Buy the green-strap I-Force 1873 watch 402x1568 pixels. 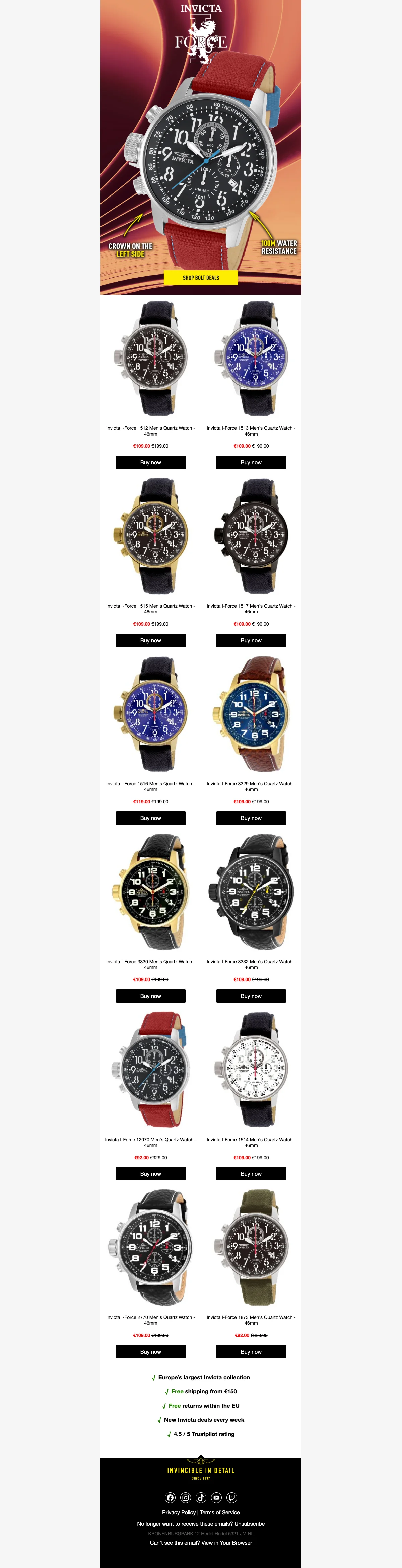coord(251,1351)
